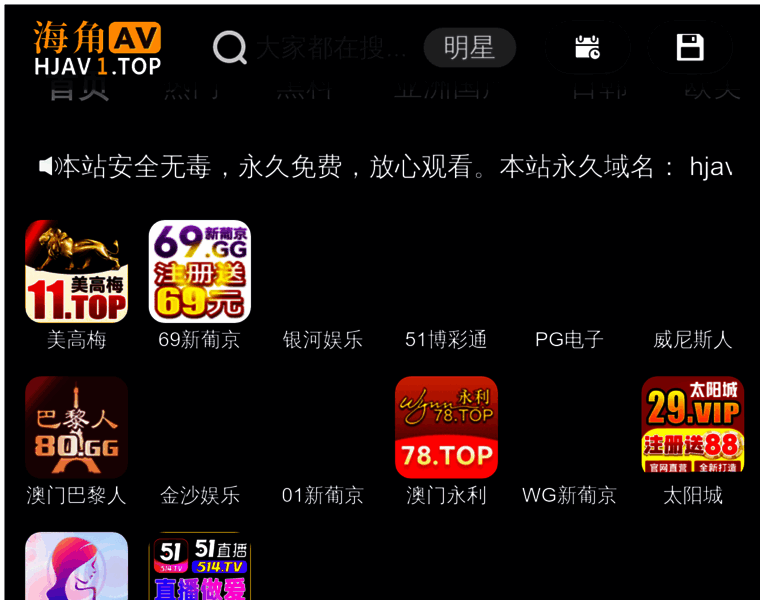The width and height of the screenshot is (760, 600).
Task: Open the 太阳城 tile
Action: [x=692, y=427]
